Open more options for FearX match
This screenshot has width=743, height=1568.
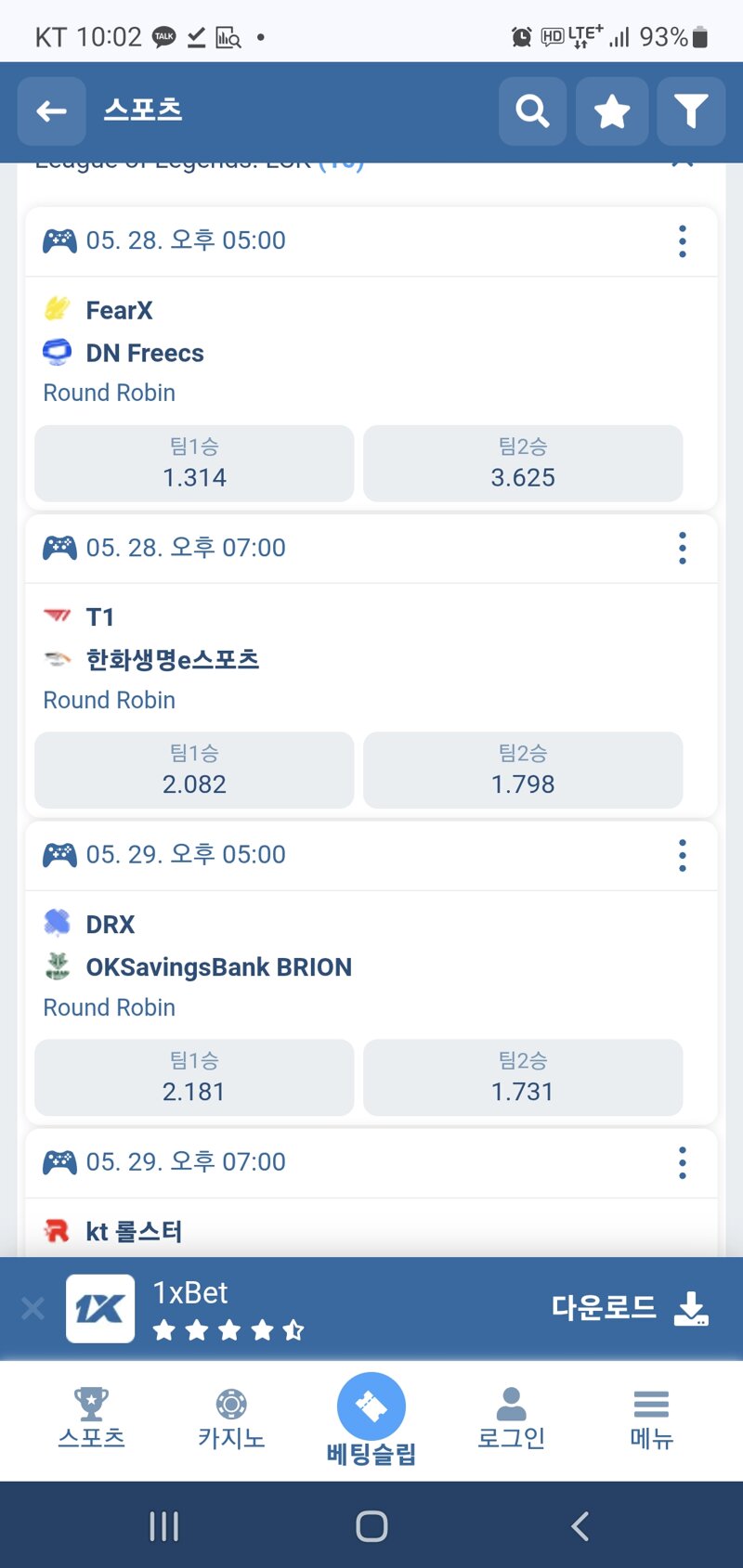point(683,241)
